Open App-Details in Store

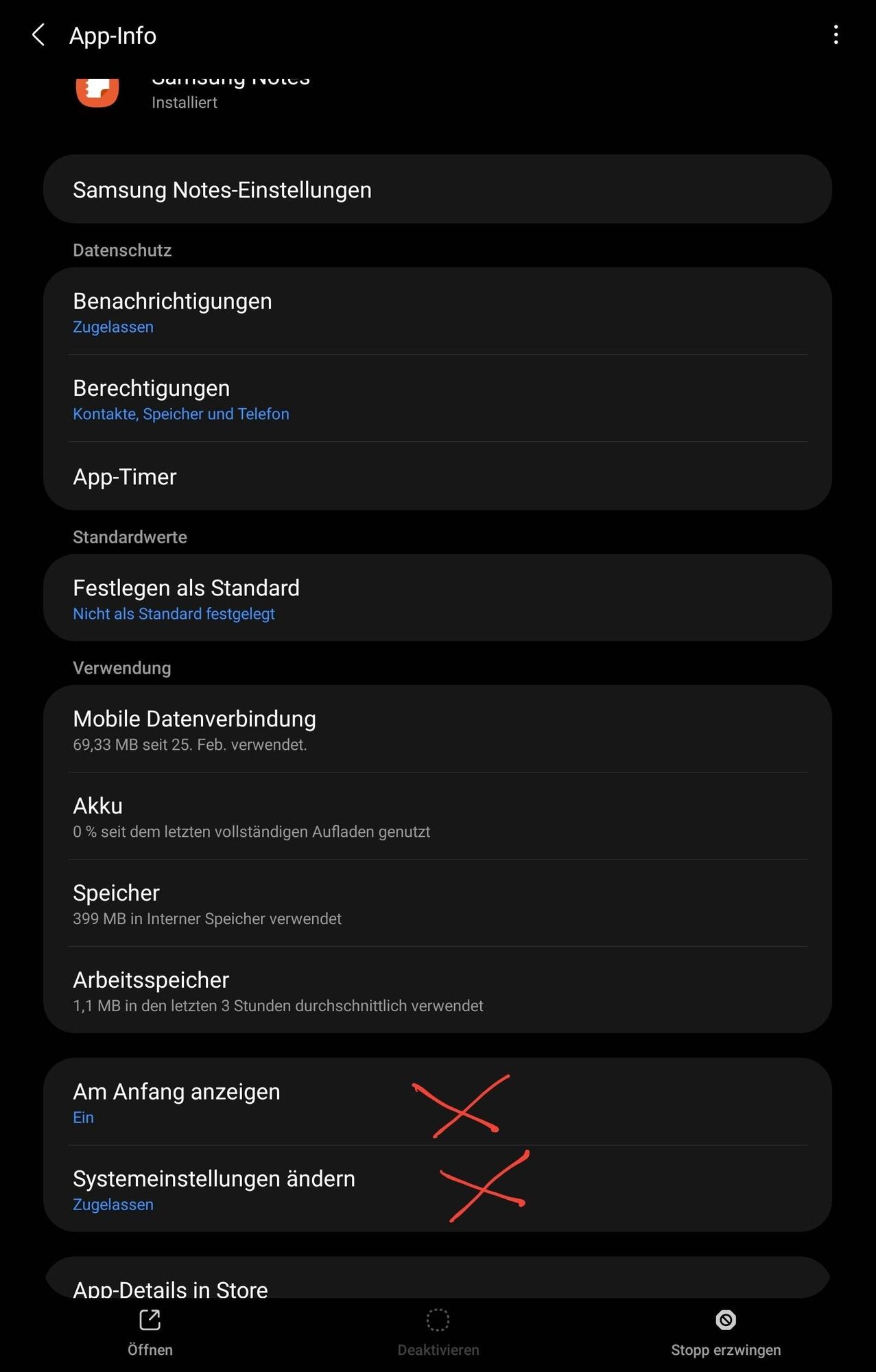437,1284
